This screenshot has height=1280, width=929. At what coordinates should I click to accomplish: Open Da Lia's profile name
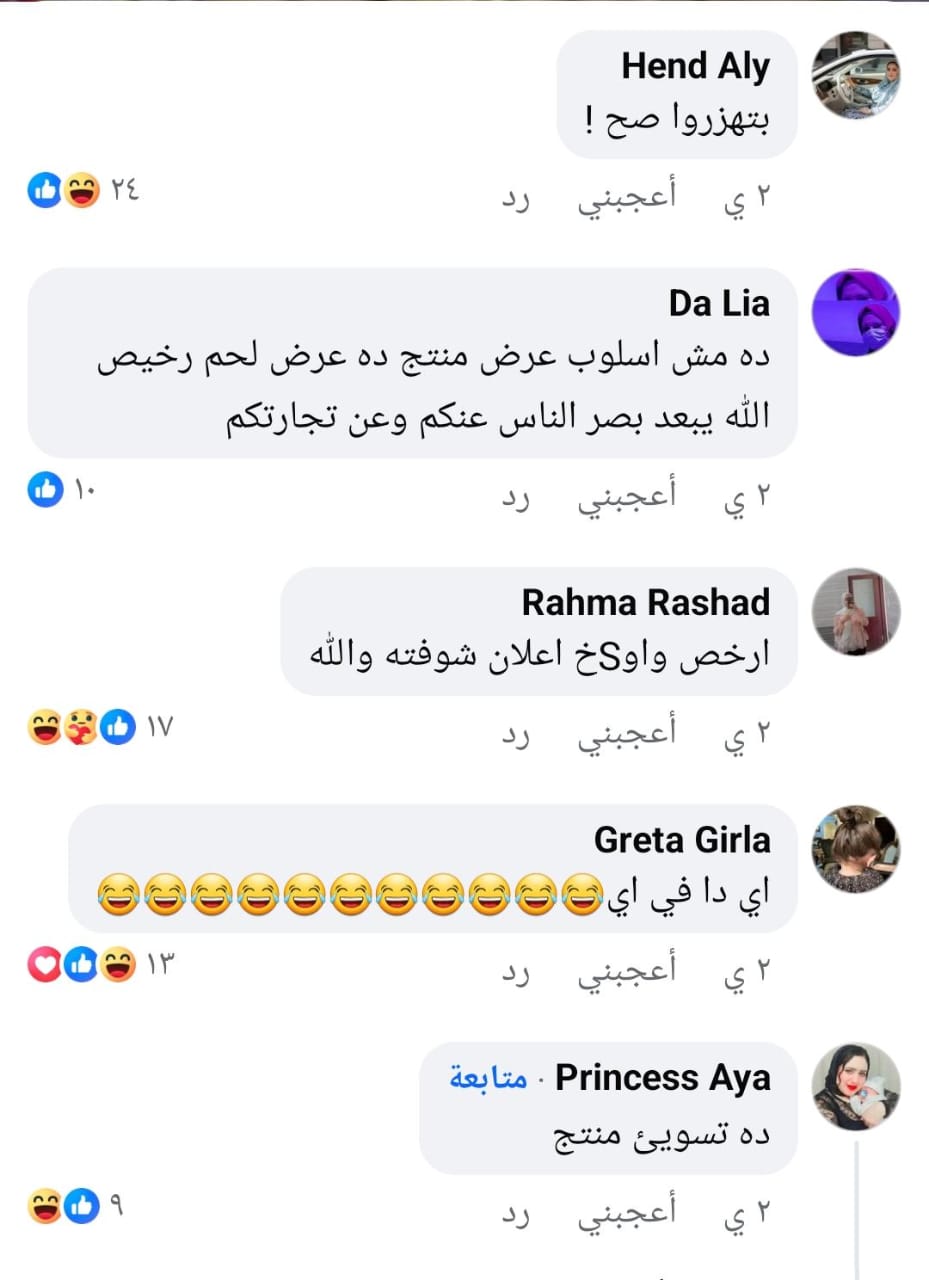coord(720,303)
